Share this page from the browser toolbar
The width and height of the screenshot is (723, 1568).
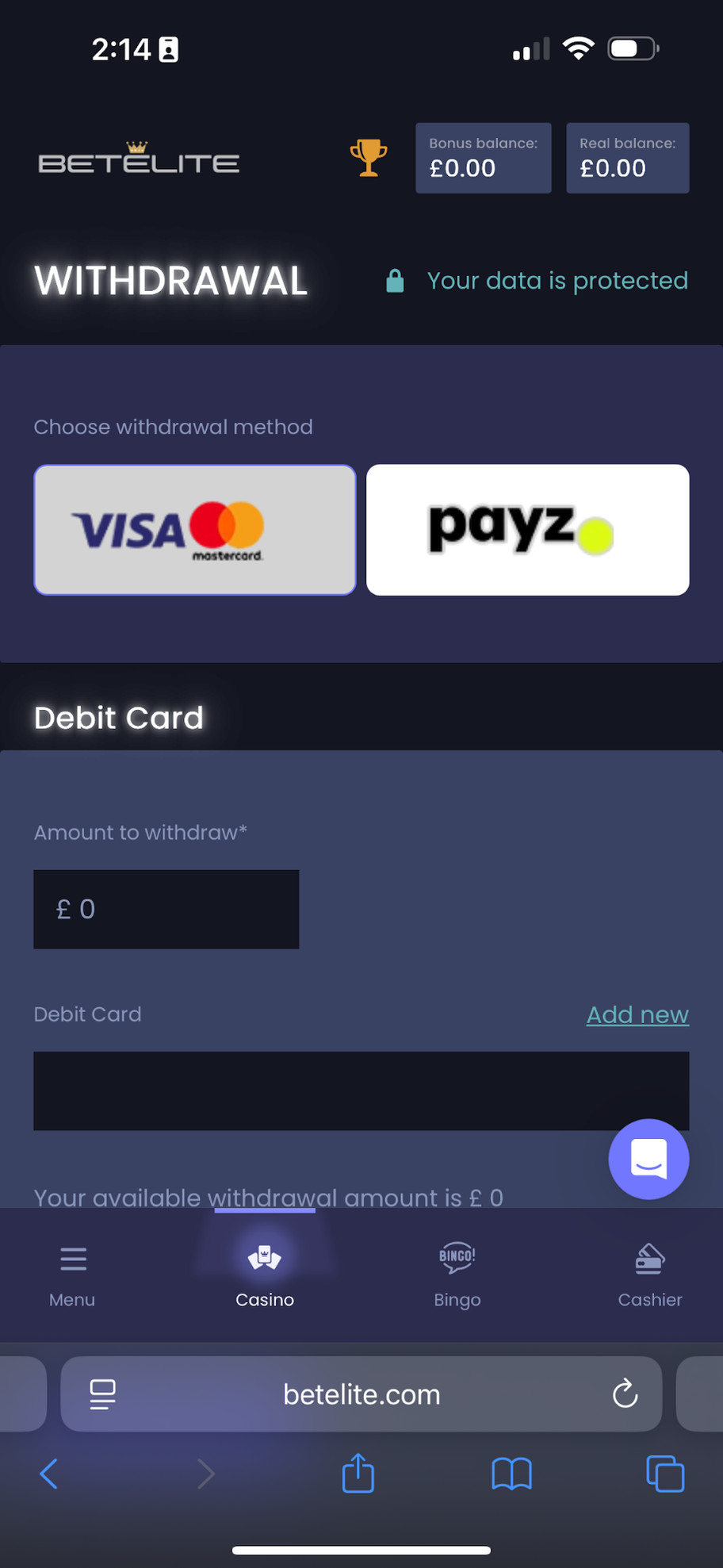point(358,1474)
